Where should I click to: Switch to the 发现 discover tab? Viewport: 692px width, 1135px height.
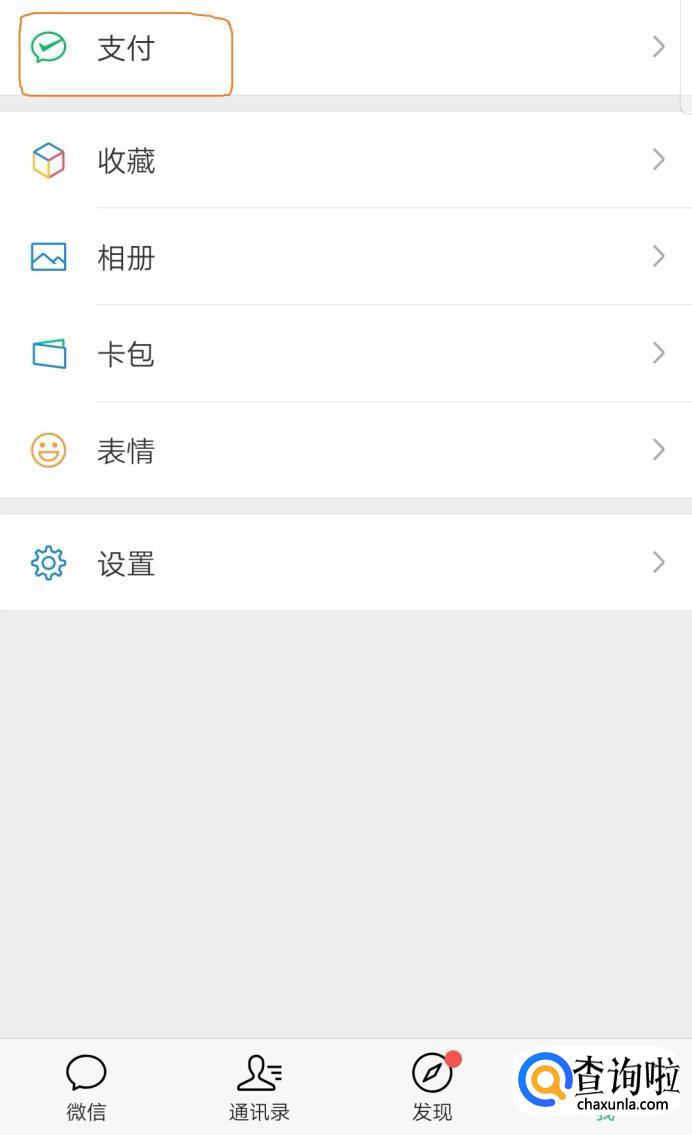432,1087
